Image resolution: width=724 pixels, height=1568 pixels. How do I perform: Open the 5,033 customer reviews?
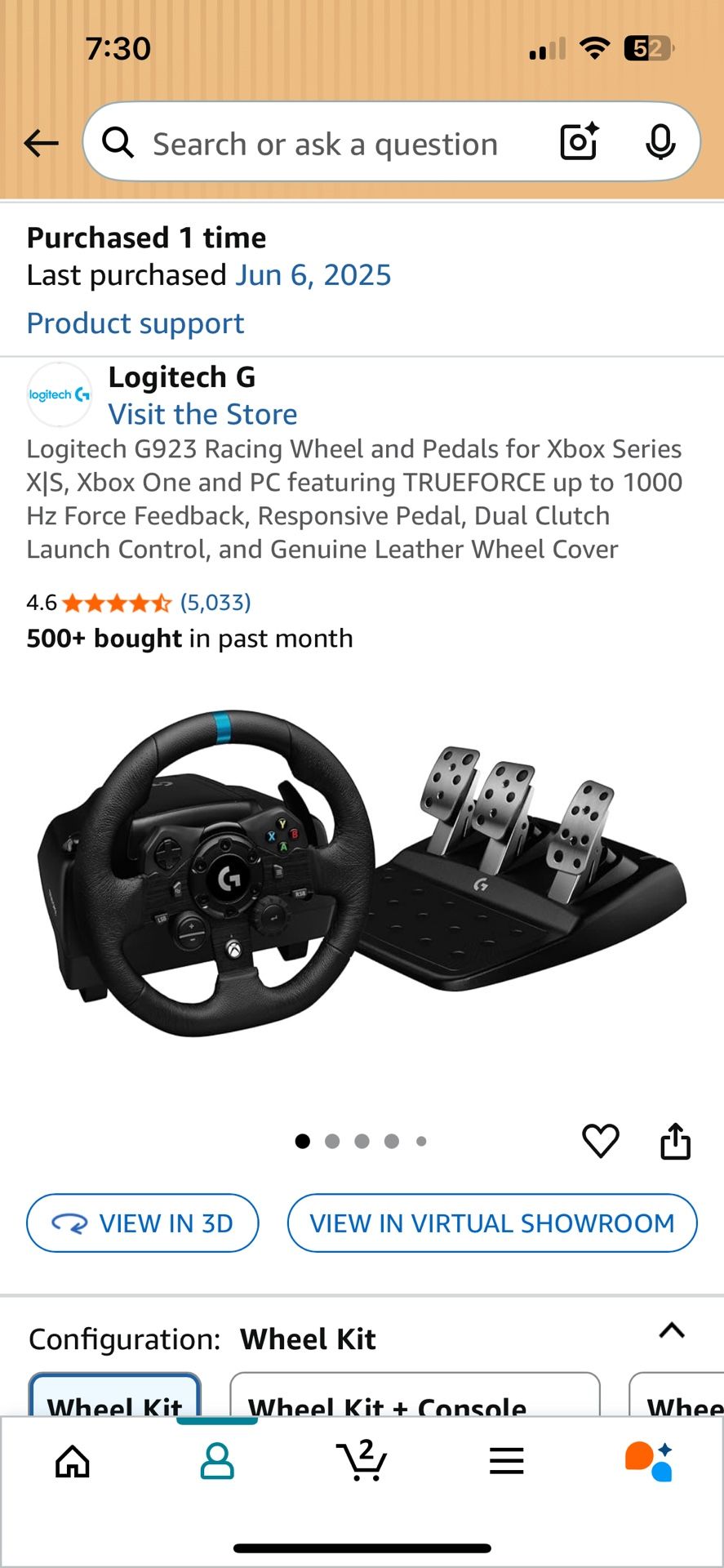click(x=215, y=603)
